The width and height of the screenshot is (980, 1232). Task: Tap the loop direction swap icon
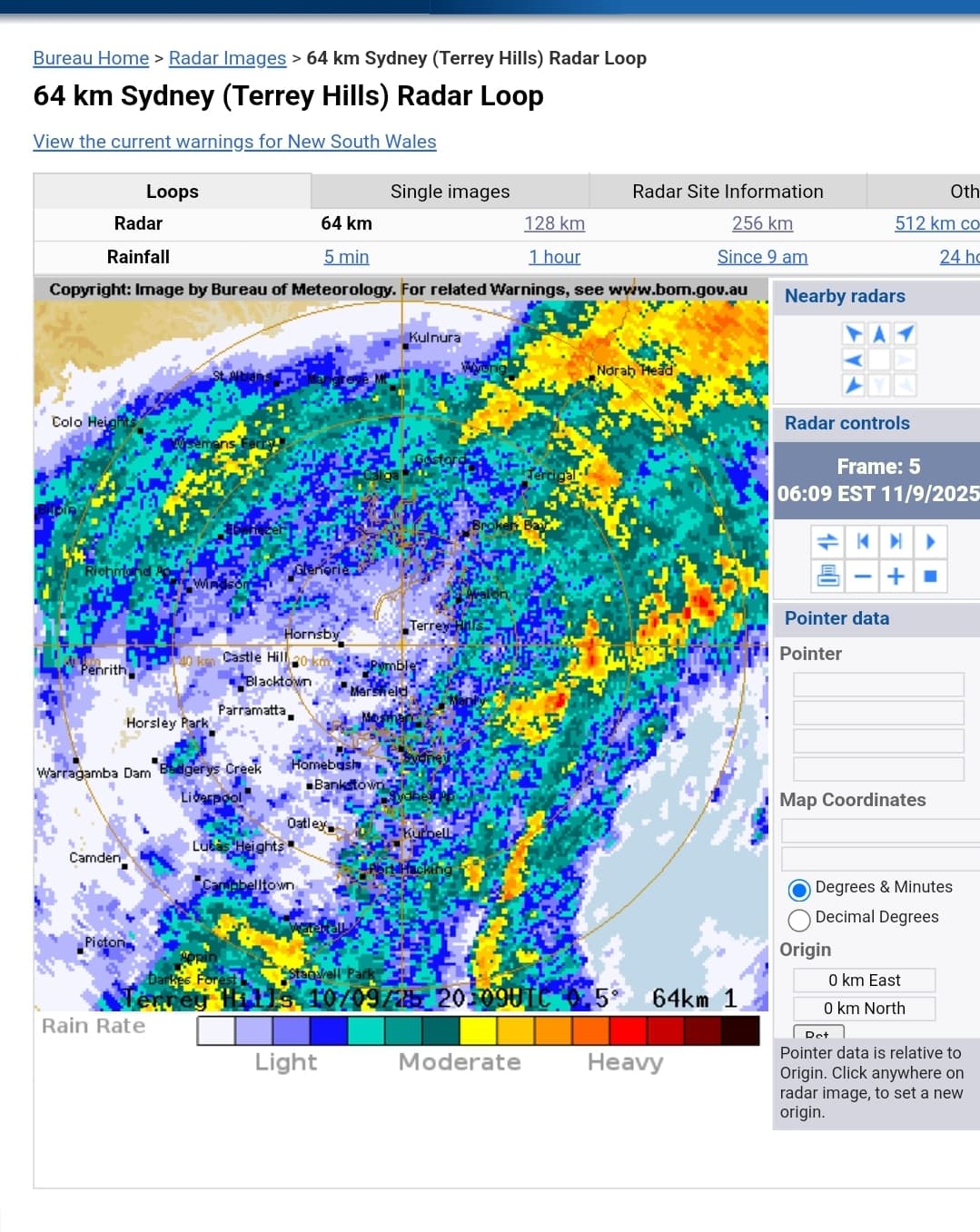click(827, 542)
